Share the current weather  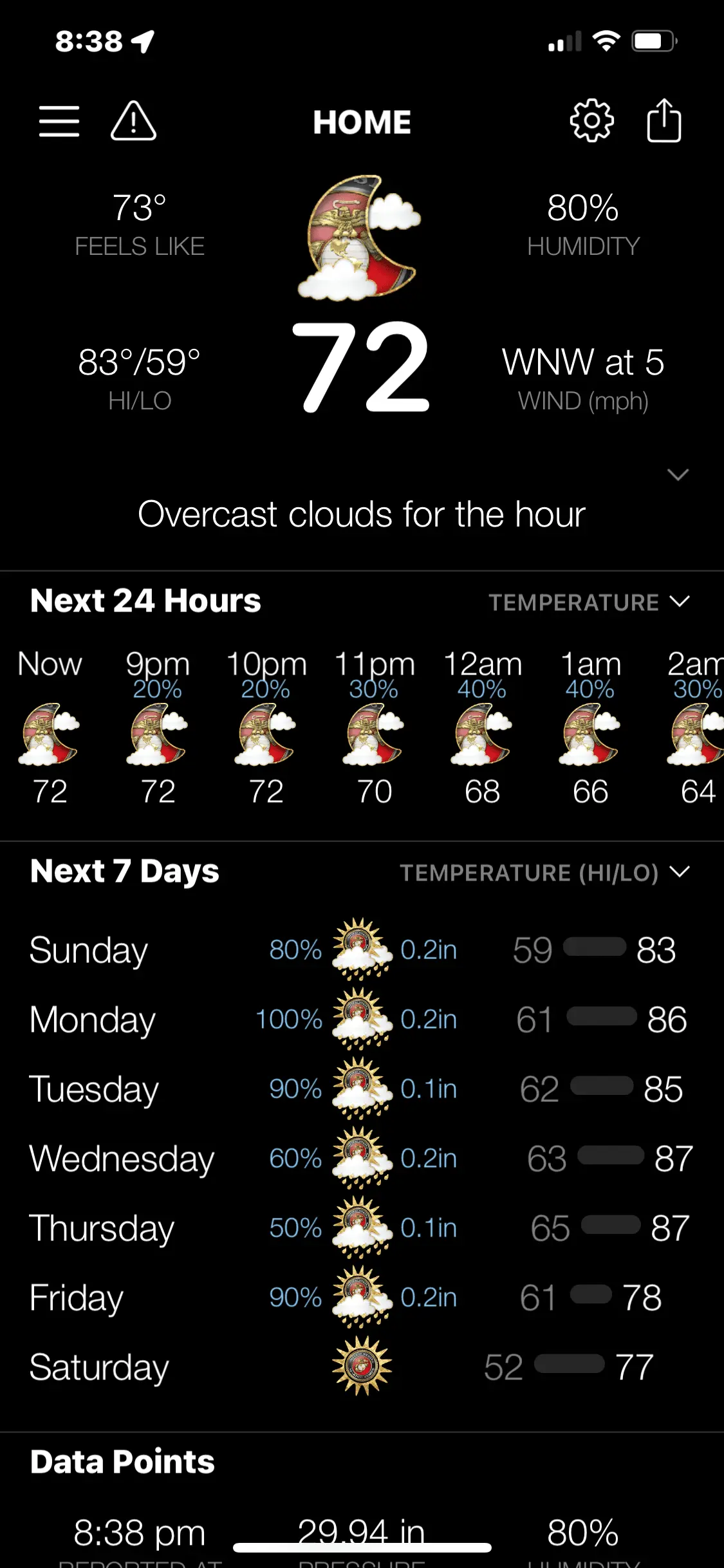[x=664, y=121]
